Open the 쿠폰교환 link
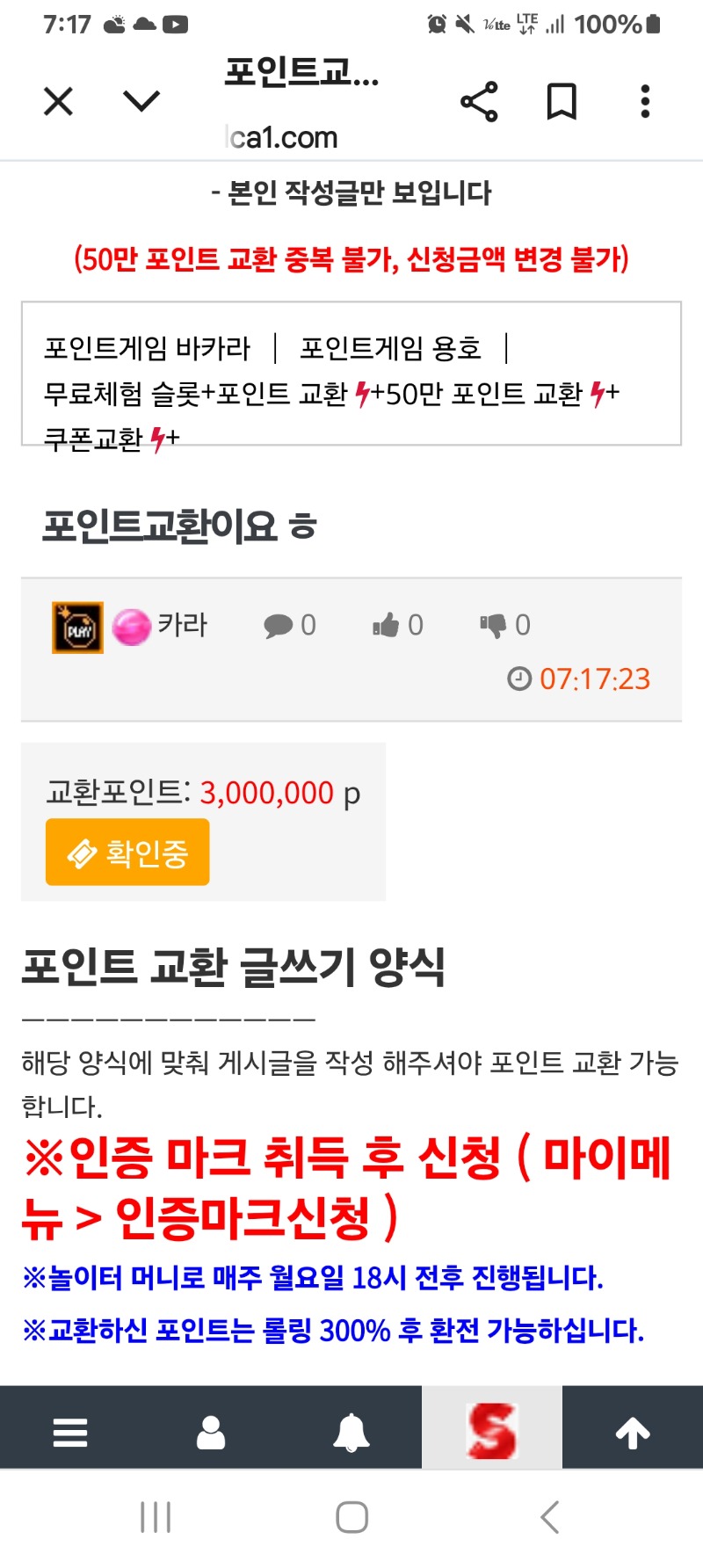 tap(93, 439)
